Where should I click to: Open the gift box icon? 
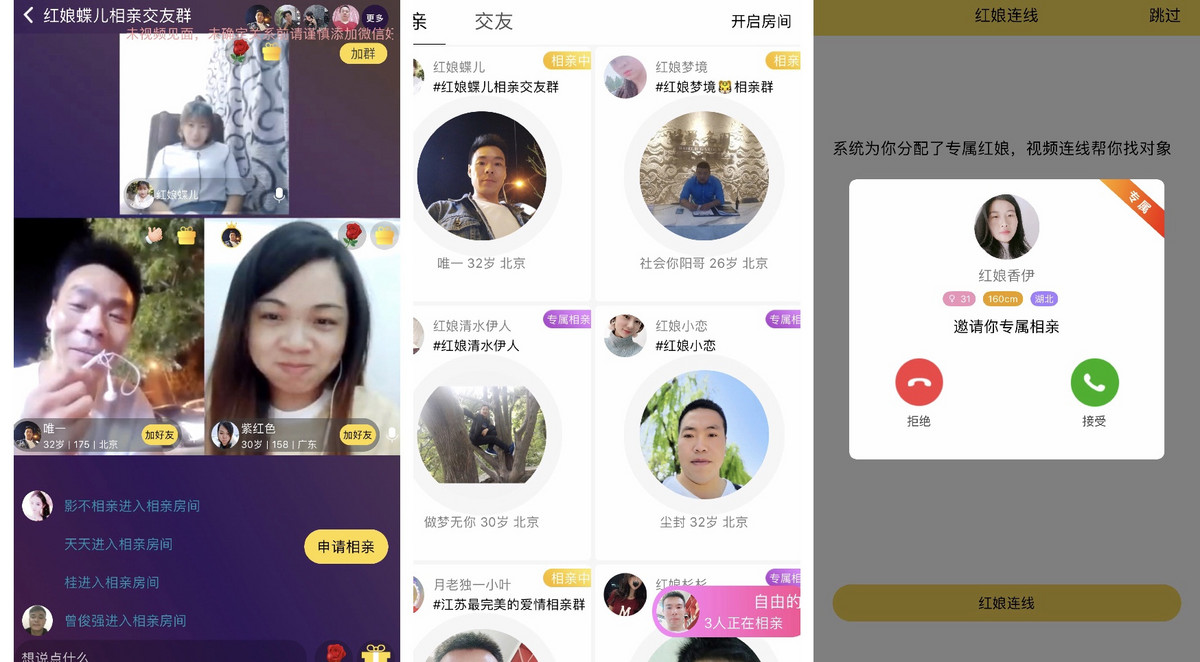click(x=376, y=654)
